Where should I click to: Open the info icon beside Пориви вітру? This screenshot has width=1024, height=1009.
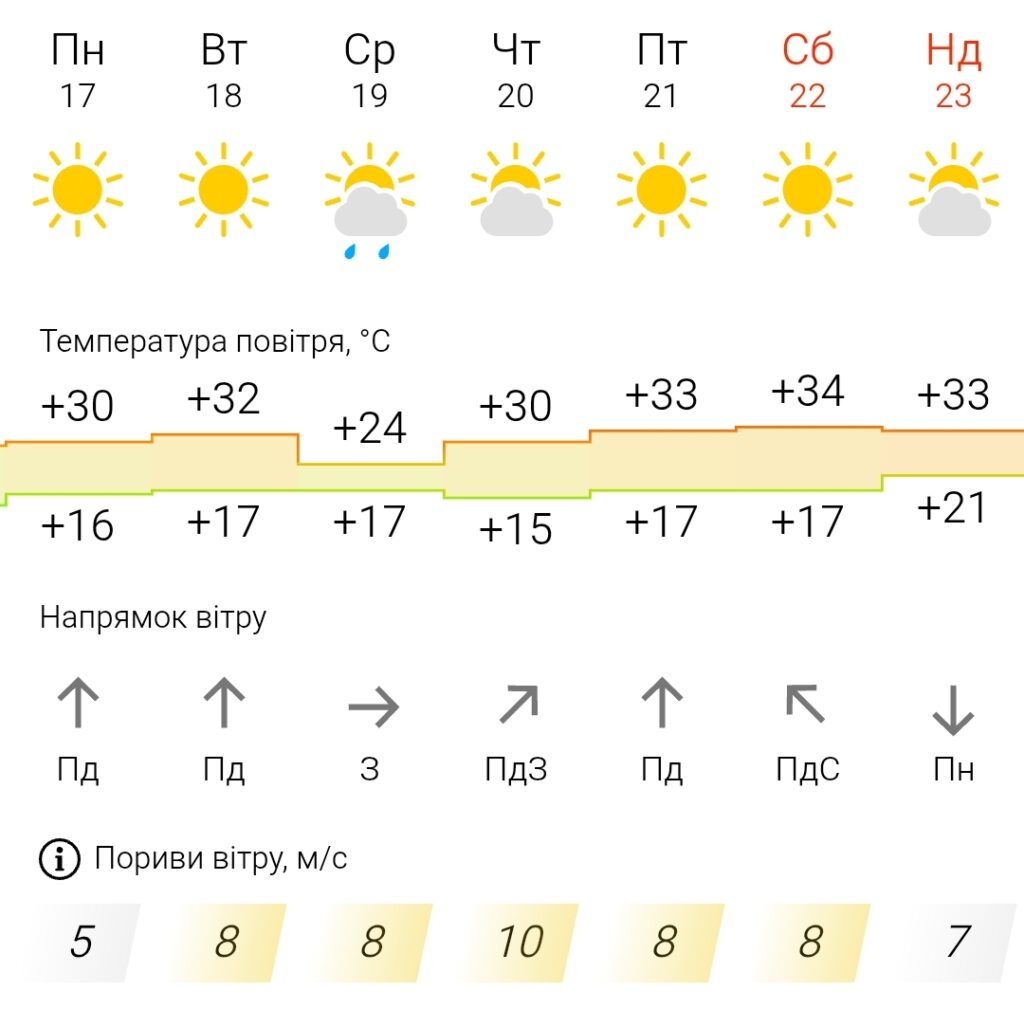coord(59,859)
